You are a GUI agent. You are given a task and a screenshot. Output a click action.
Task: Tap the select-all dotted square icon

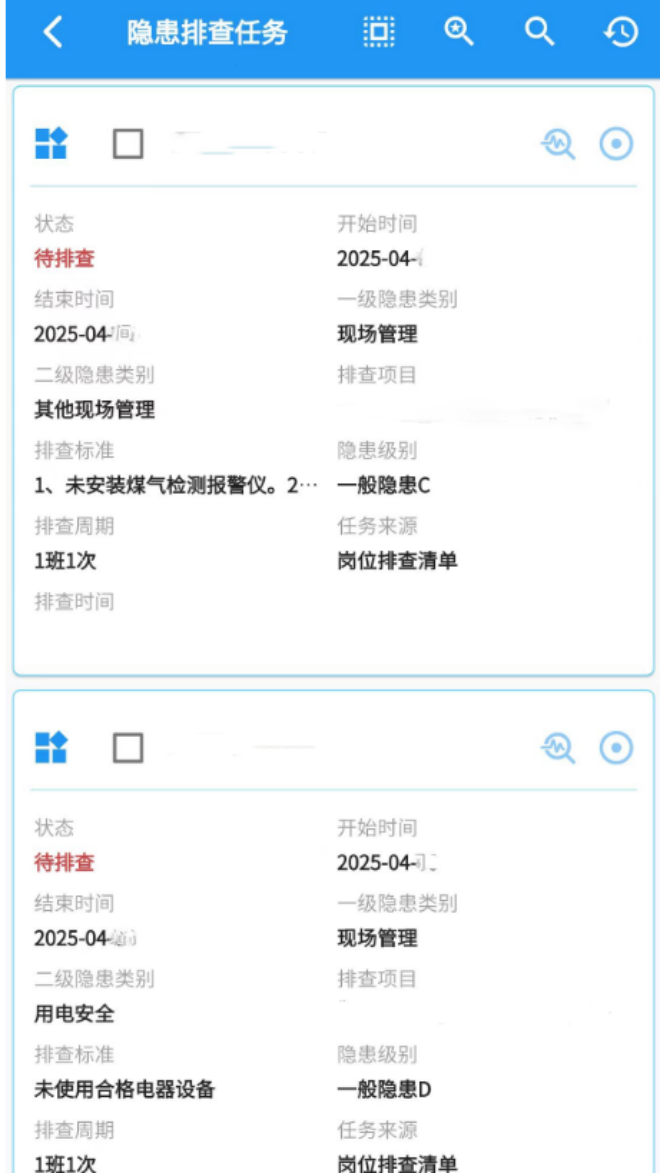[378, 33]
